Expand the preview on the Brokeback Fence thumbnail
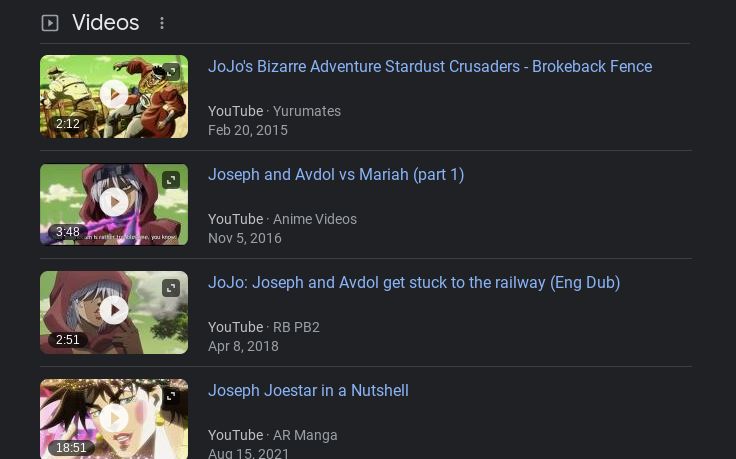736x459 pixels. point(171,72)
